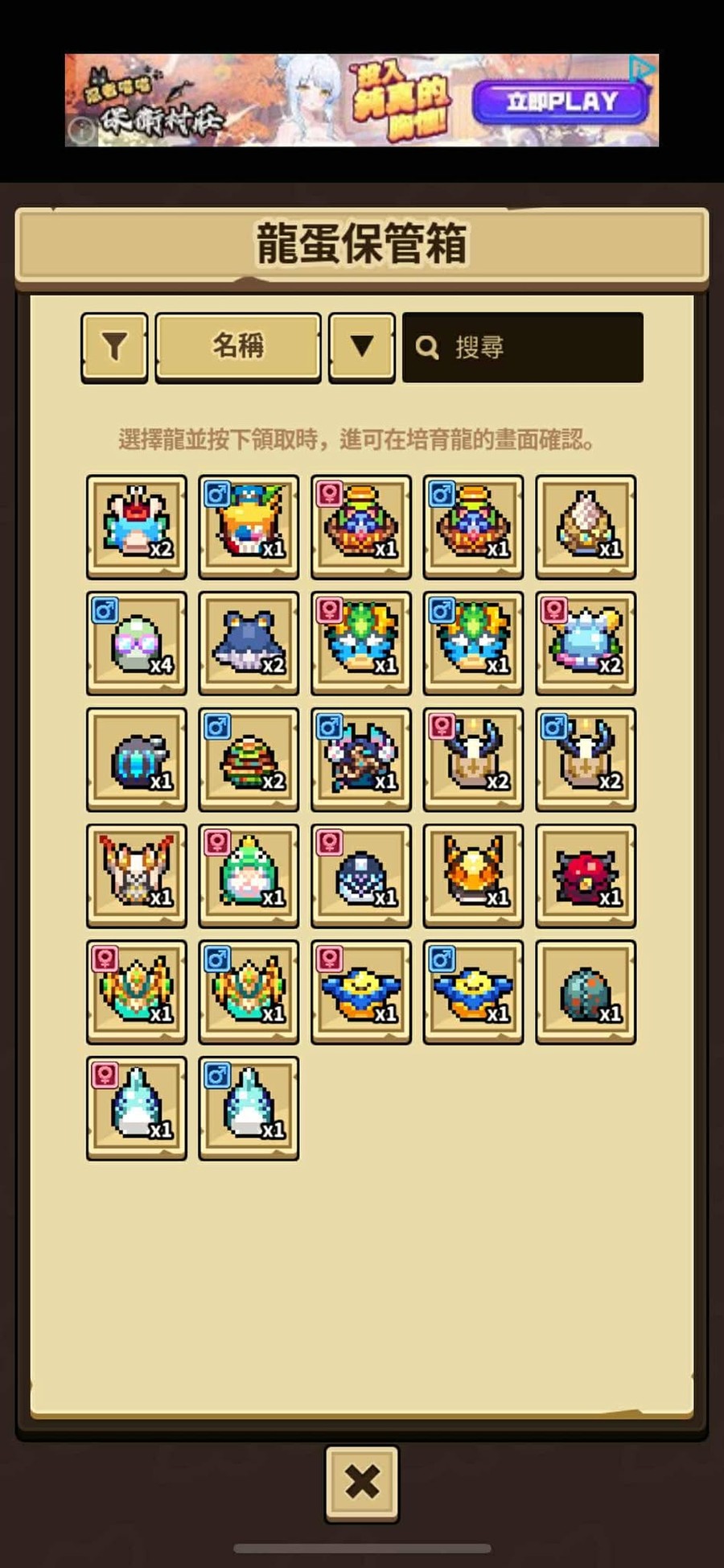Tap the 名稱 sort button
Image resolution: width=724 pixels, height=1568 pixels.
click(238, 347)
